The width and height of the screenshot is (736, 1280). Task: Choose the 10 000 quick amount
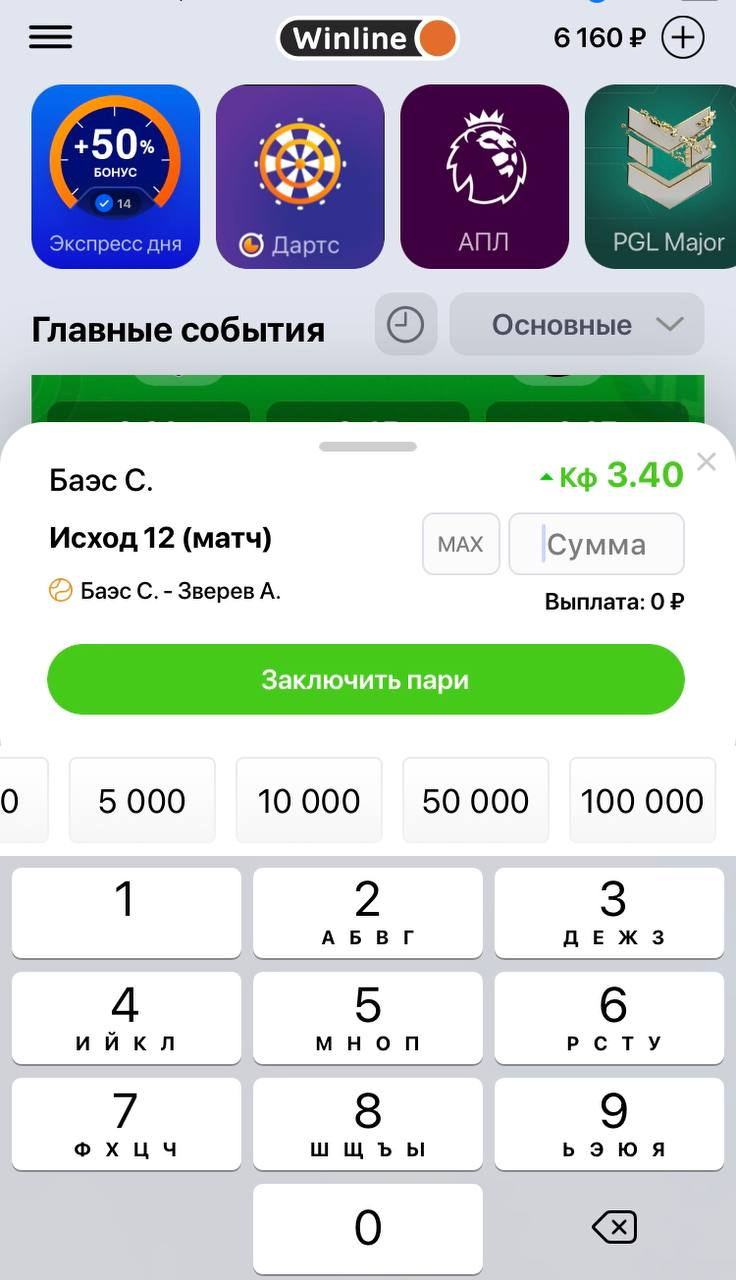click(x=309, y=800)
